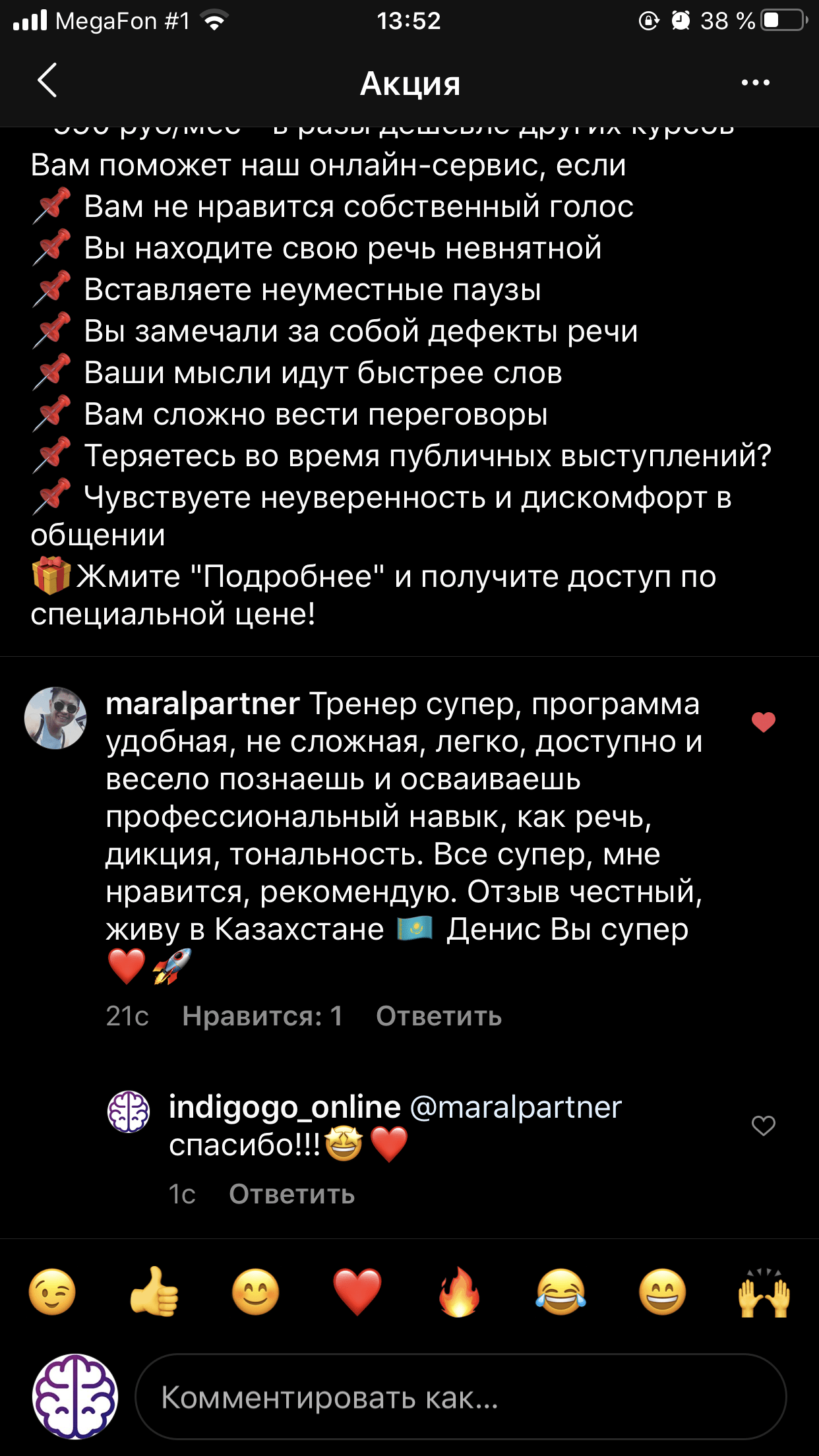Image resolution: width=819 pixels, height=1456 pixels.
Task: Open the indigogo_online username in the reply
Action: tap(284, 1107)
